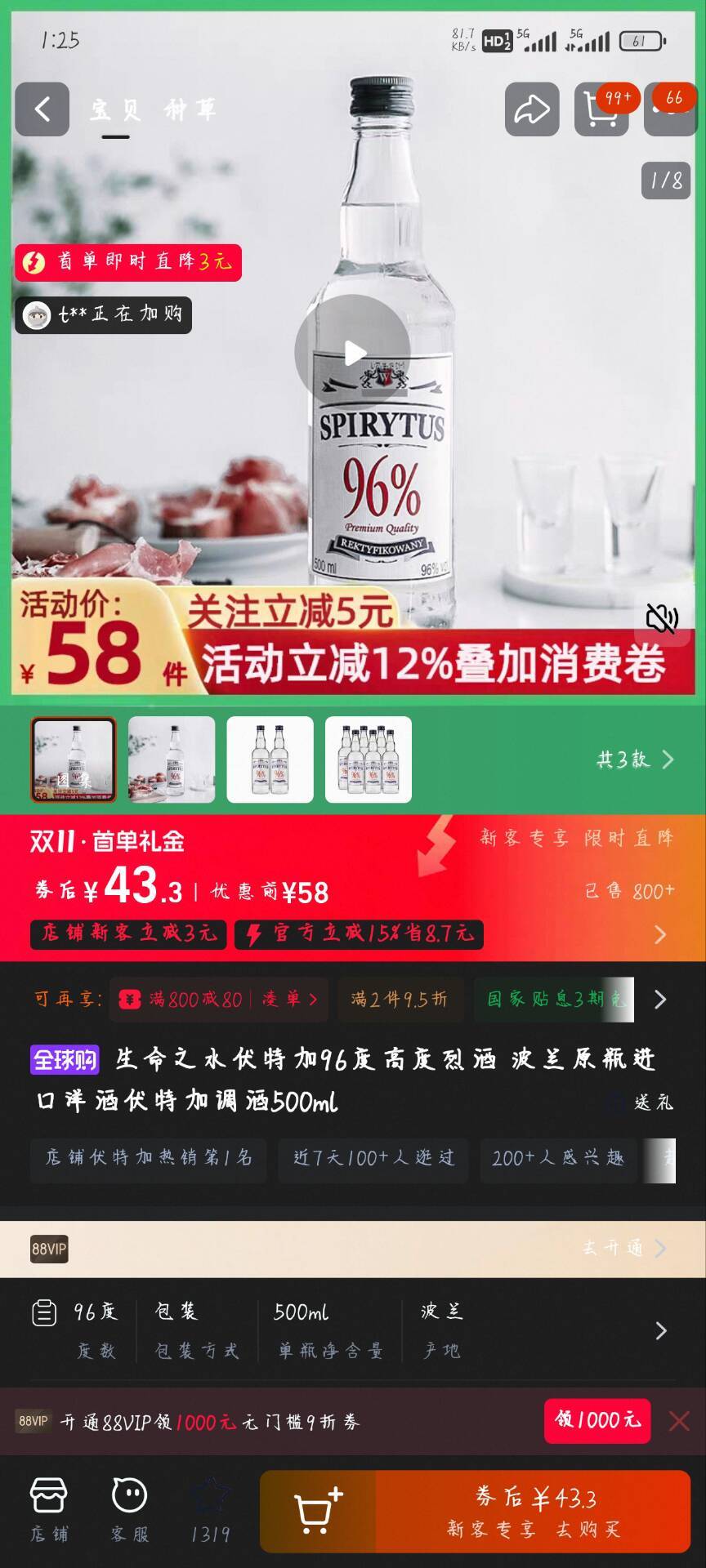Tap 送礼 to gift this item
This screenshot has width=706, height=1568.
pos(652,1102)
